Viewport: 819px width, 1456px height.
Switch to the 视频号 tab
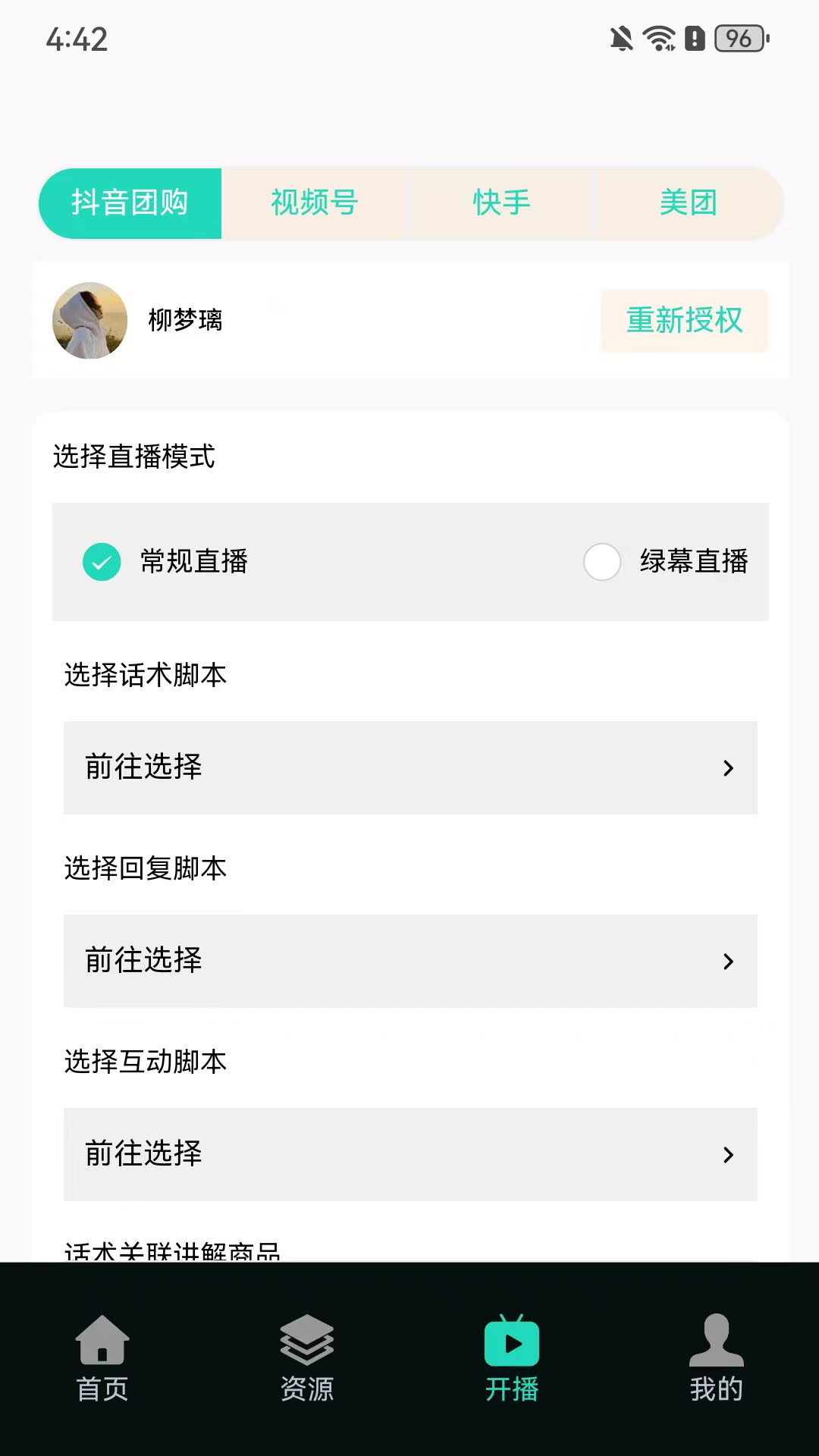314,203
